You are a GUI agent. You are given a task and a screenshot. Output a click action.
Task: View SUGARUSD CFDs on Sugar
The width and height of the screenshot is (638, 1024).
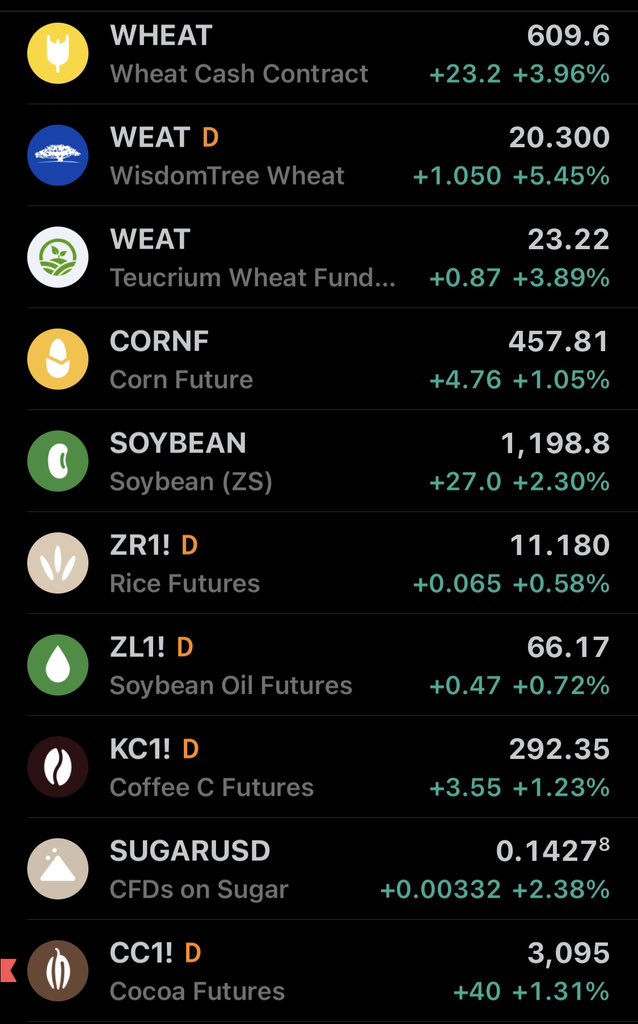click(x=319, y=870)
